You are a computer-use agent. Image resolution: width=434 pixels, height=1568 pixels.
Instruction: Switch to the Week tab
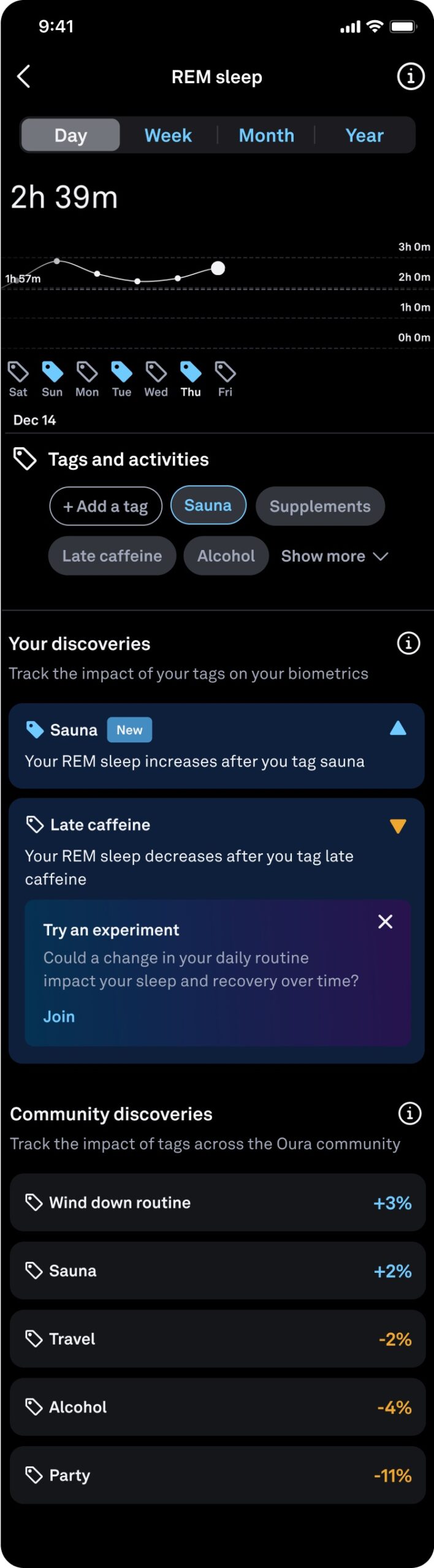point(168,135)
